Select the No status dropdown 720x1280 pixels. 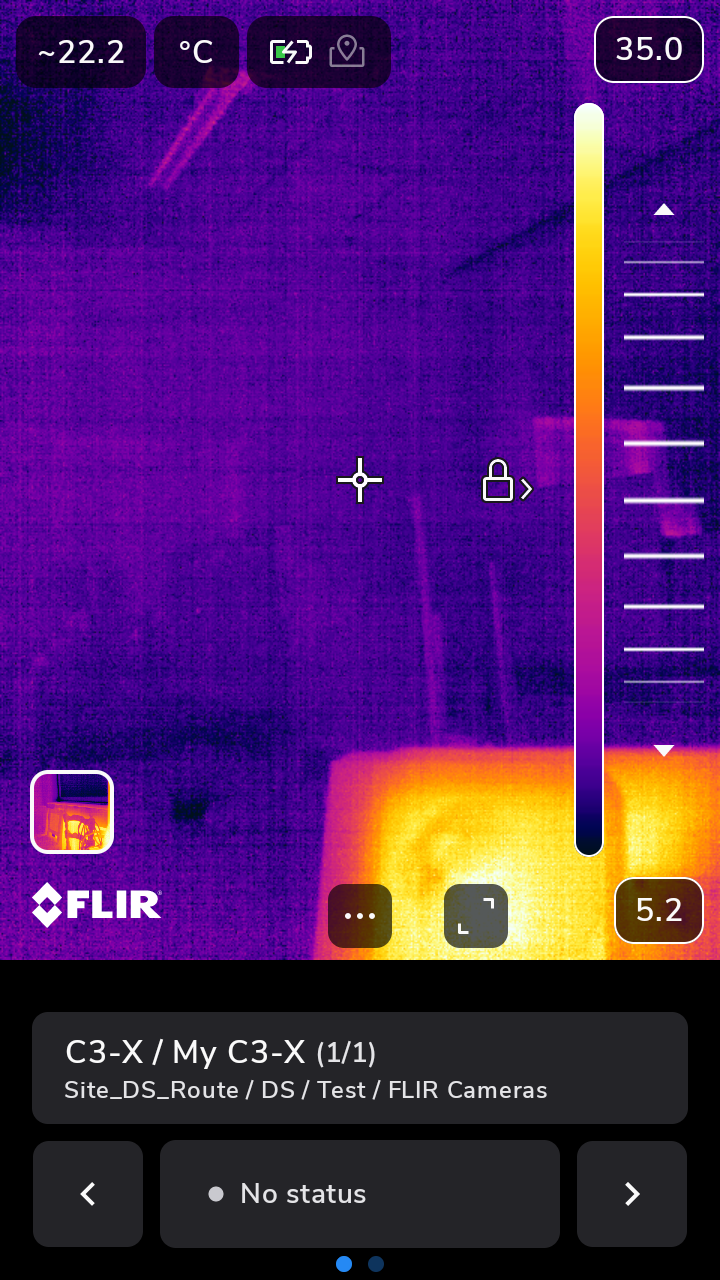(360, 1194)
